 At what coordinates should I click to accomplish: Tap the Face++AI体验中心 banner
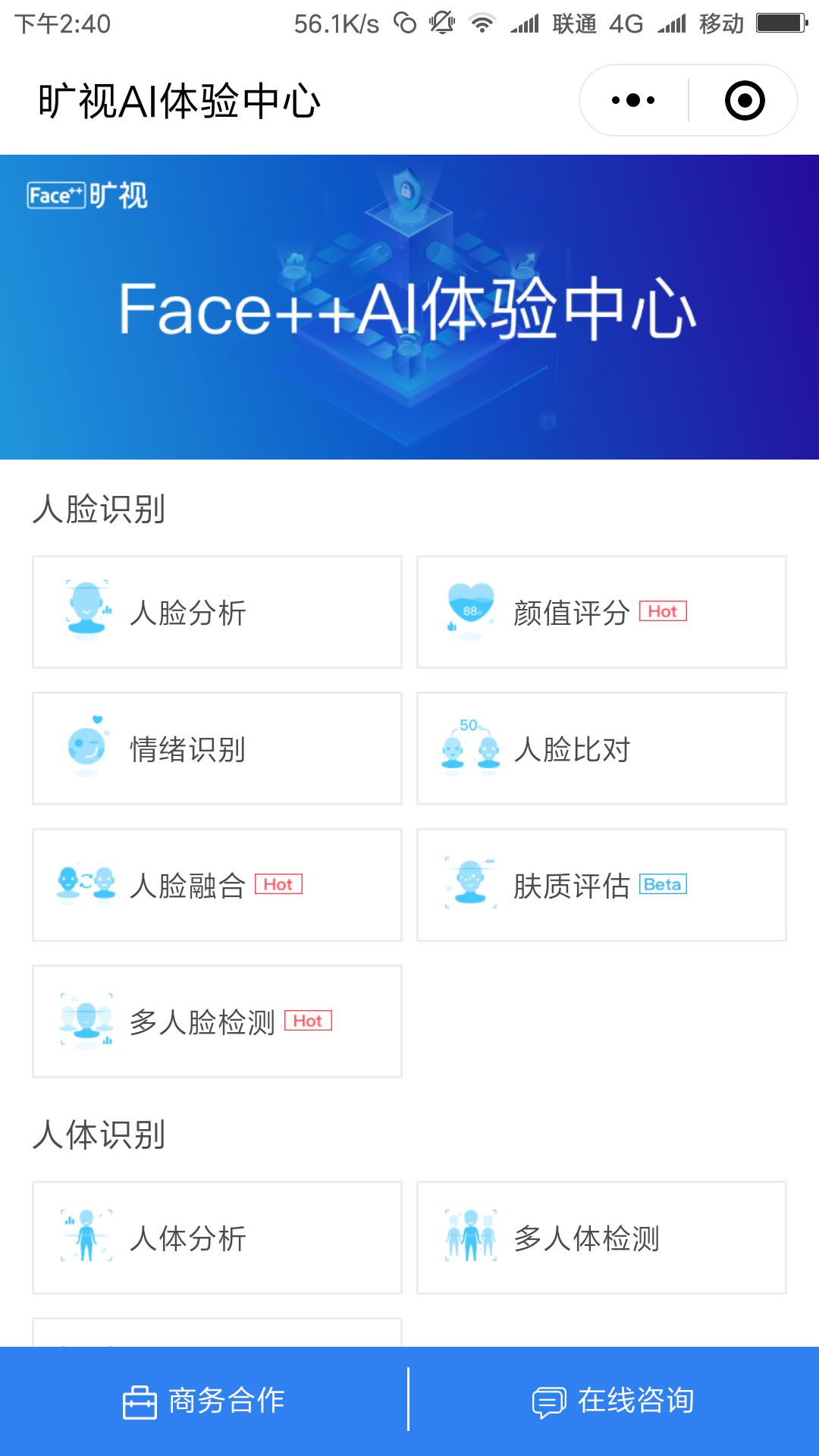(409, 307)
